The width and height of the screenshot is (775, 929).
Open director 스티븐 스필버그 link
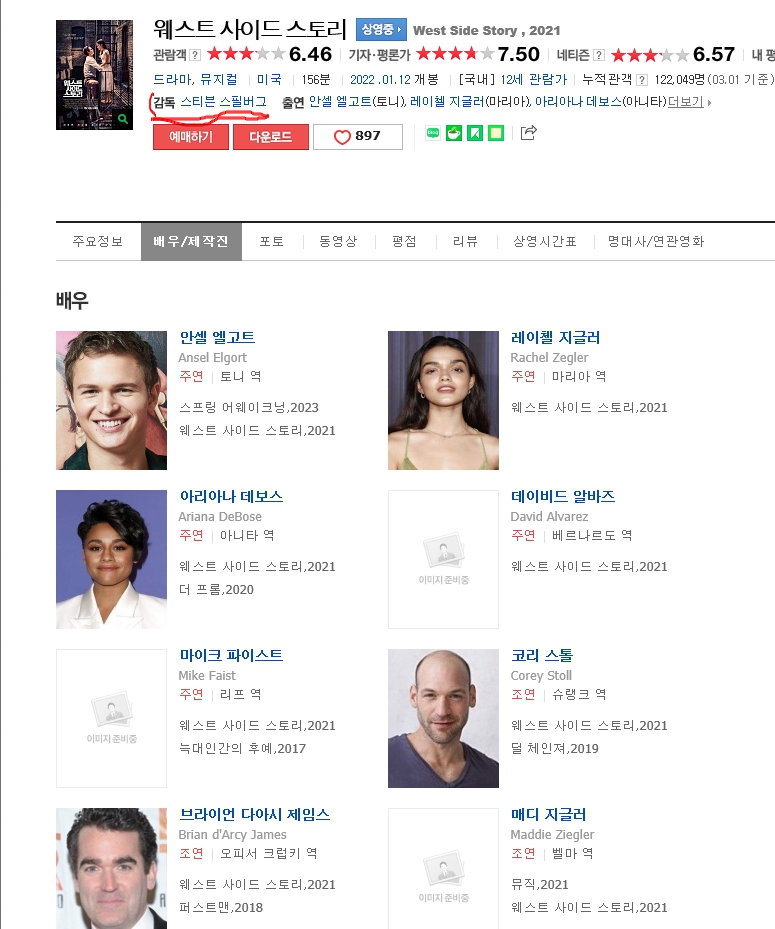pos(223,102)
